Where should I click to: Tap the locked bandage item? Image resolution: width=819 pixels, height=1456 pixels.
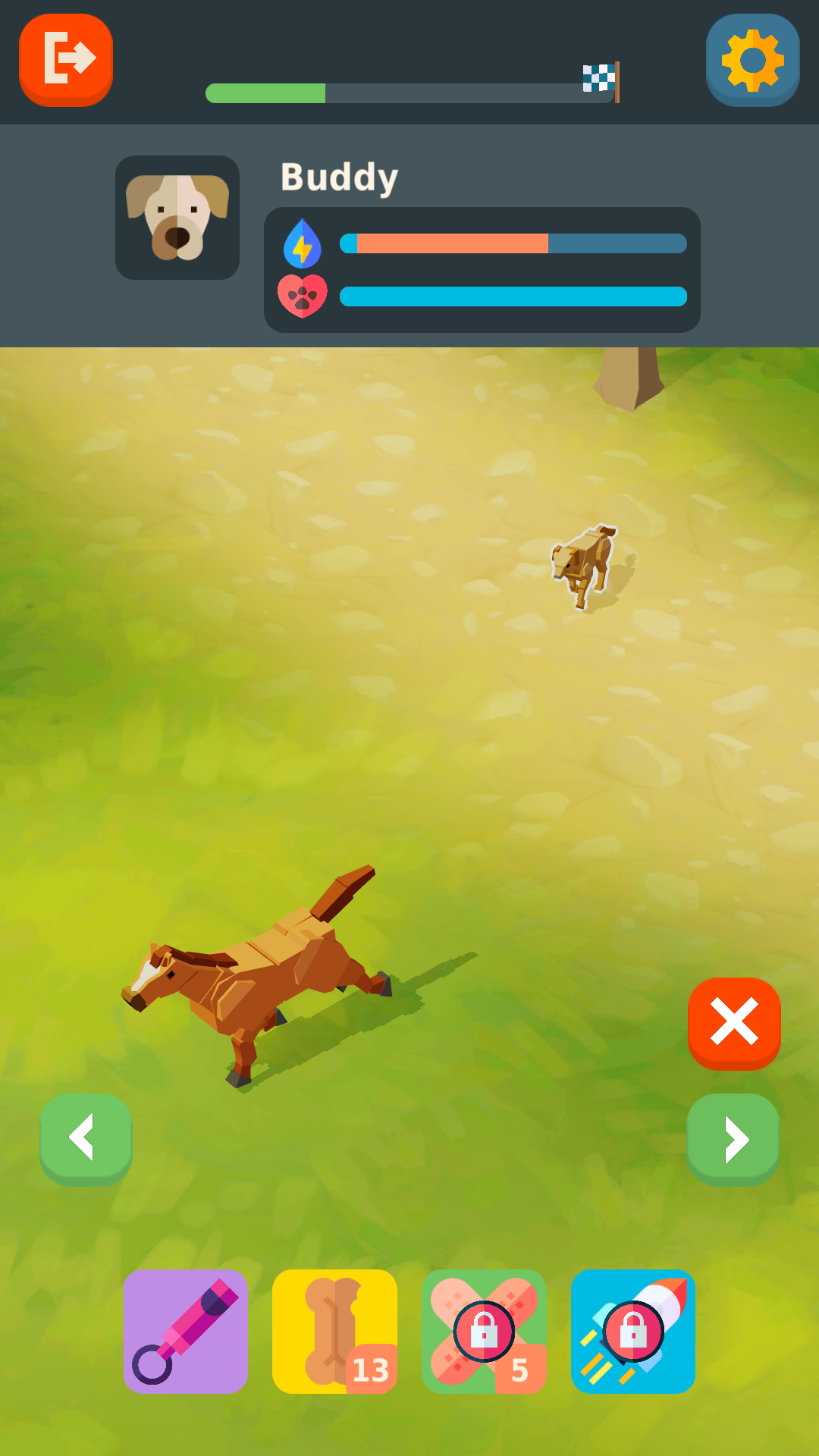coord(484,1332)
